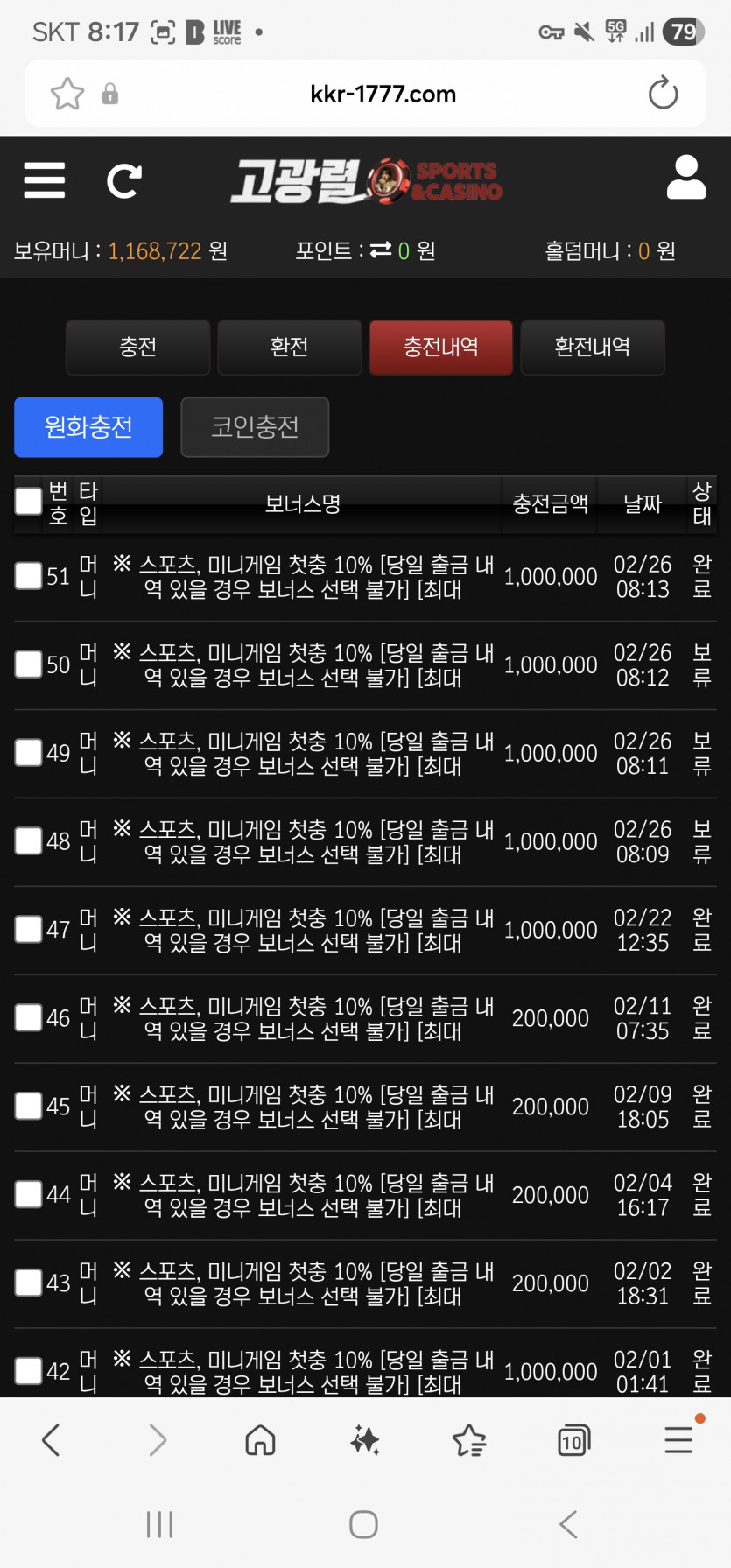Reload the page from the address bar
The height and width of the screenshot is (1568, 731).
(x=663, y=94)
